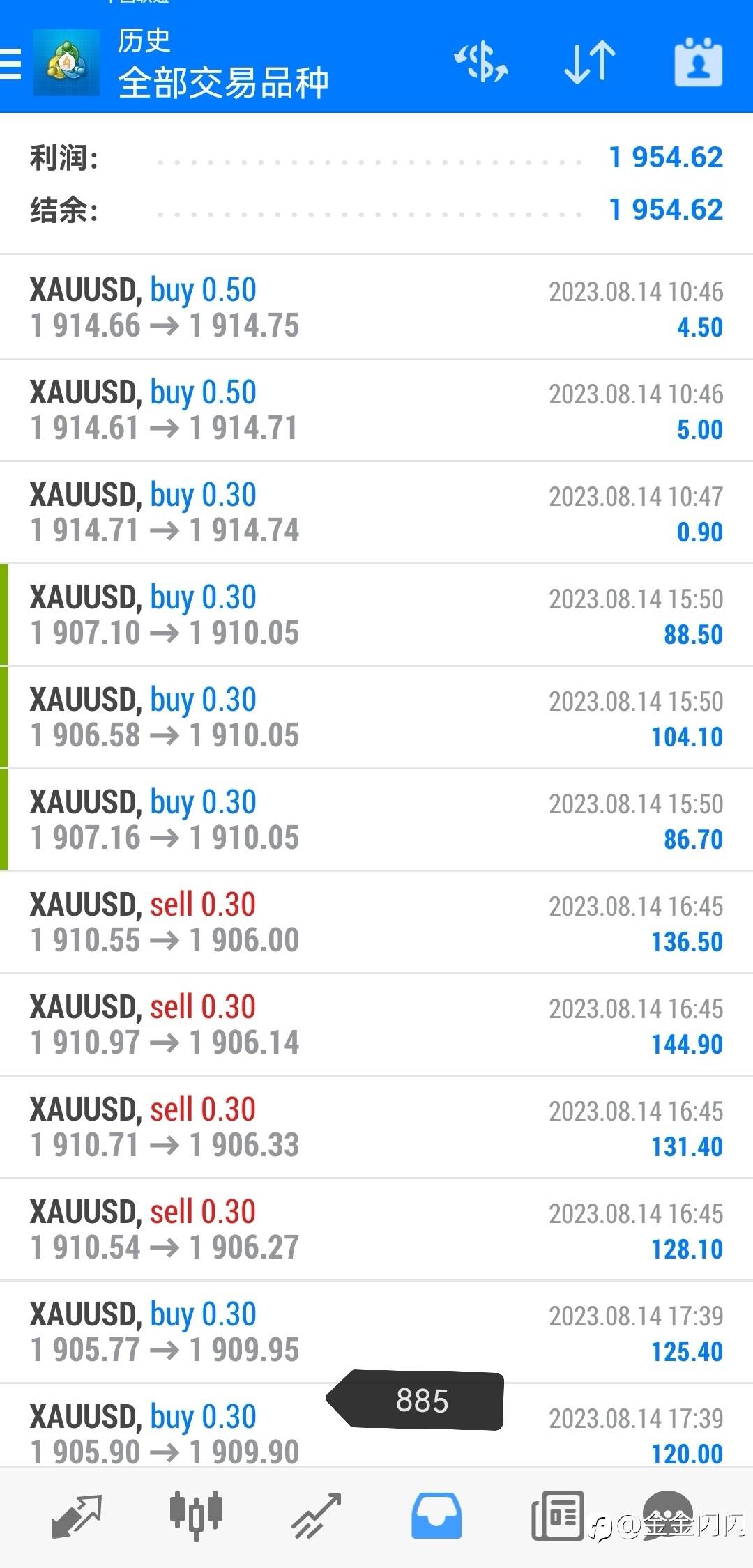753x1568 pixels.
Task: Open the buy 0.50 trade with 4.50 profit
Action: (x=376, y=307)
